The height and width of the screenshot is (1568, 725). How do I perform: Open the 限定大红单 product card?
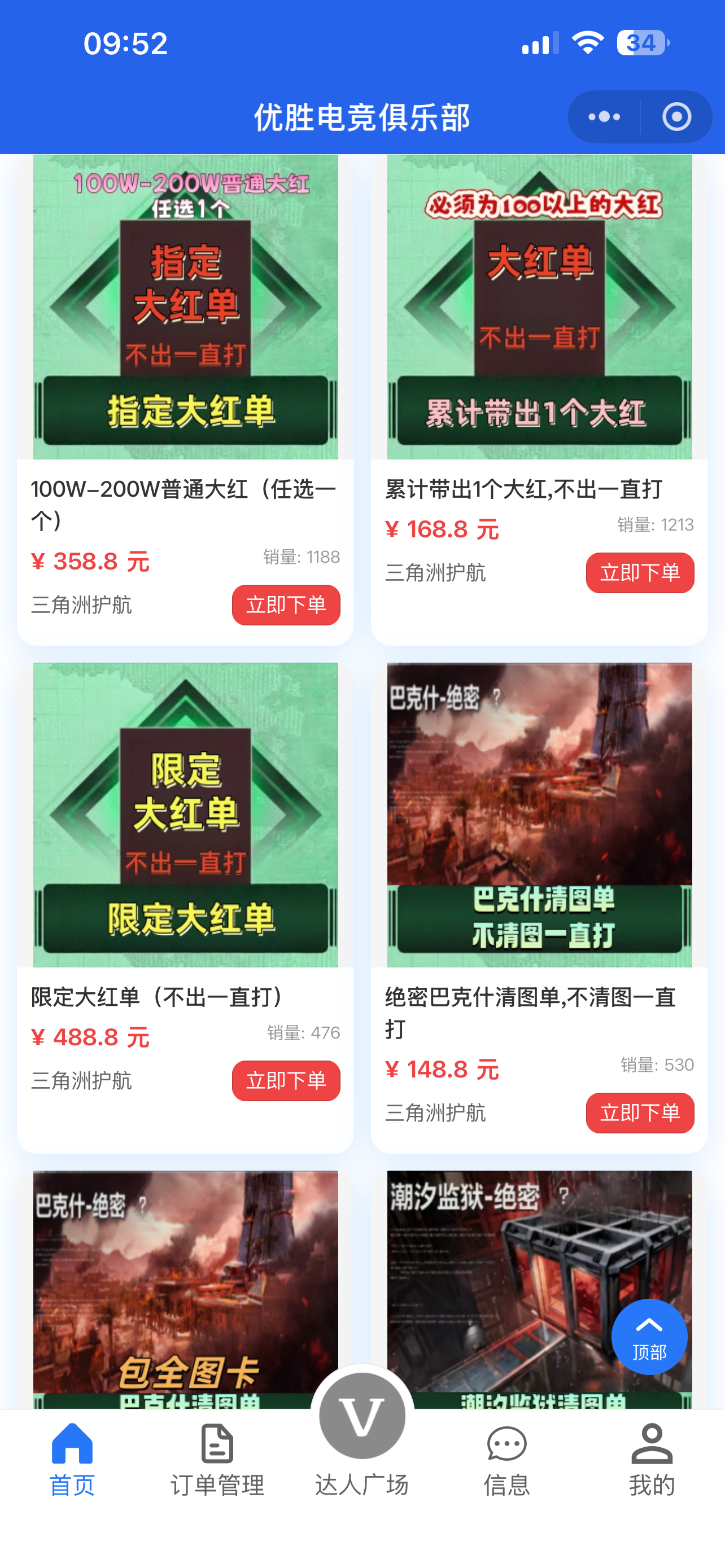click(185, 816)
